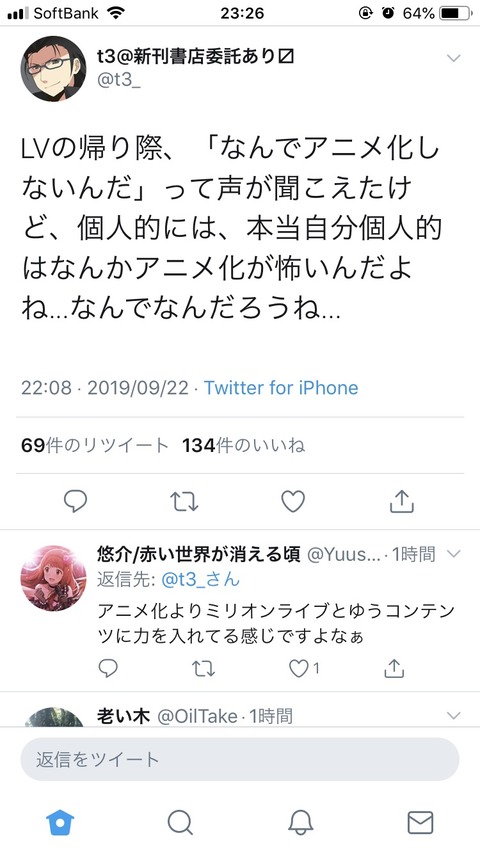Retweet t3's main tweet

[x=184, y=502]
